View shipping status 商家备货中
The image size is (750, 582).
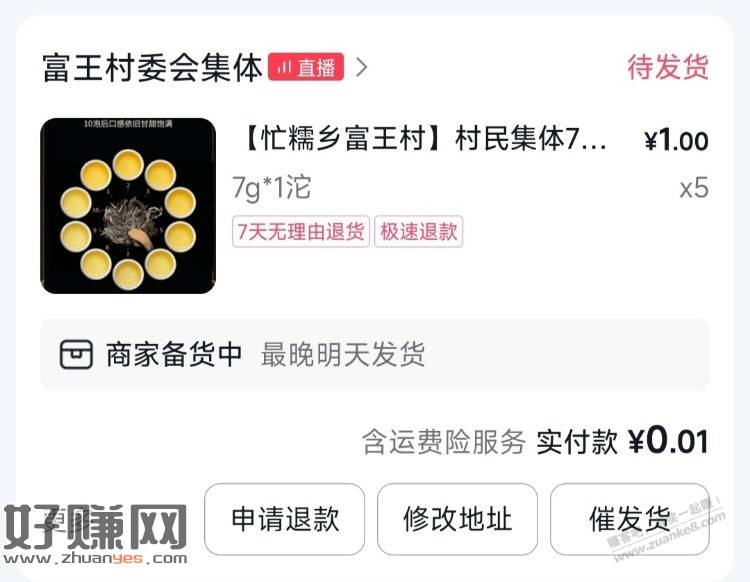click(x=174, y=354)
